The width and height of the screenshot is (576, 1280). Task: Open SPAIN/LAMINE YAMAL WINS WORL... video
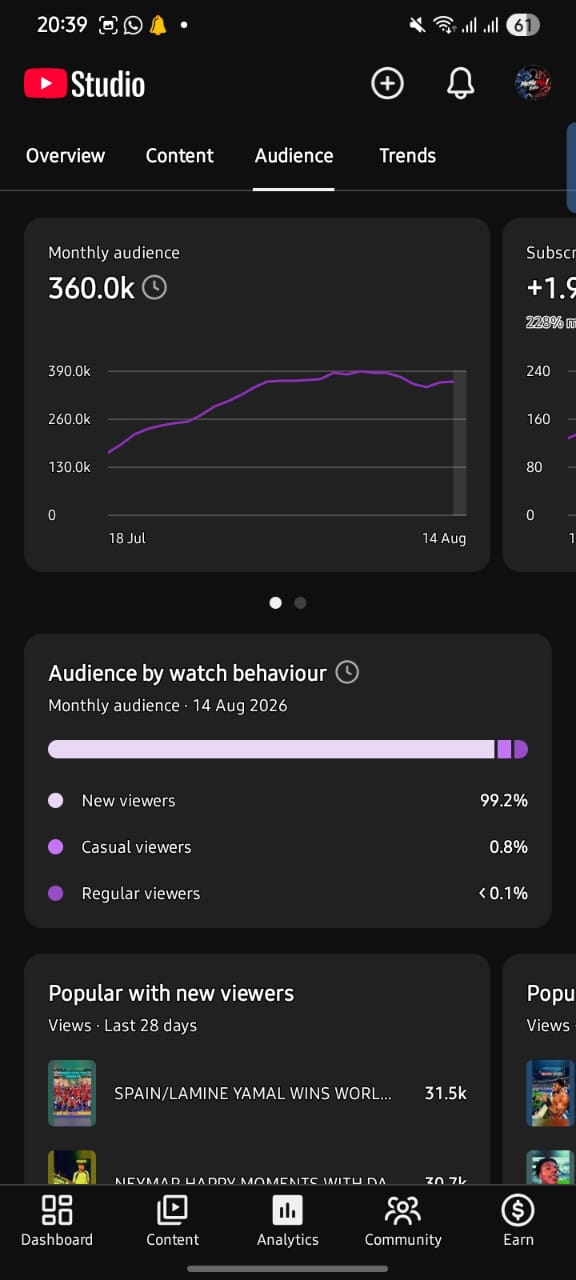[x=257, y=1093]
